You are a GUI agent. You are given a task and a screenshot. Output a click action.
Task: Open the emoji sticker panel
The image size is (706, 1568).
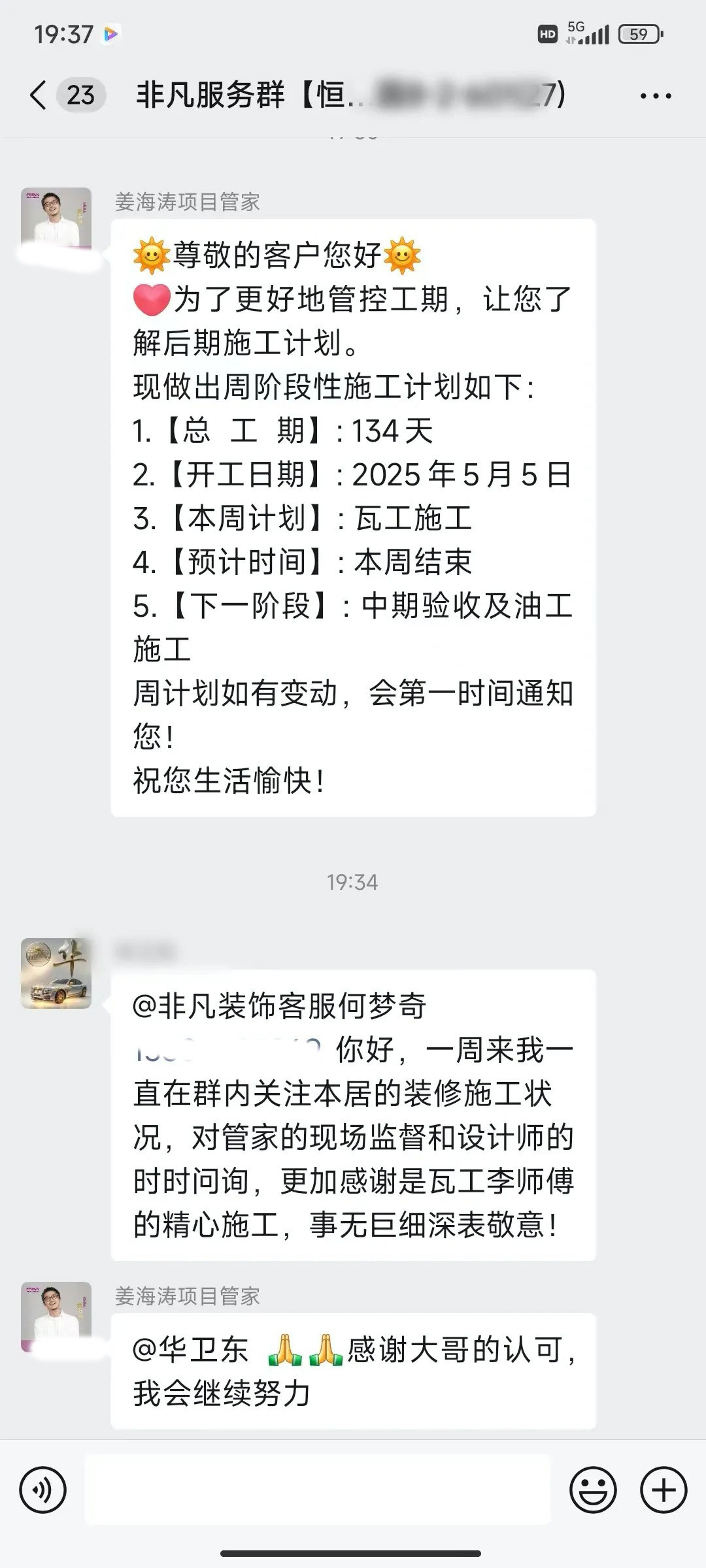[x=593, y=1490]
